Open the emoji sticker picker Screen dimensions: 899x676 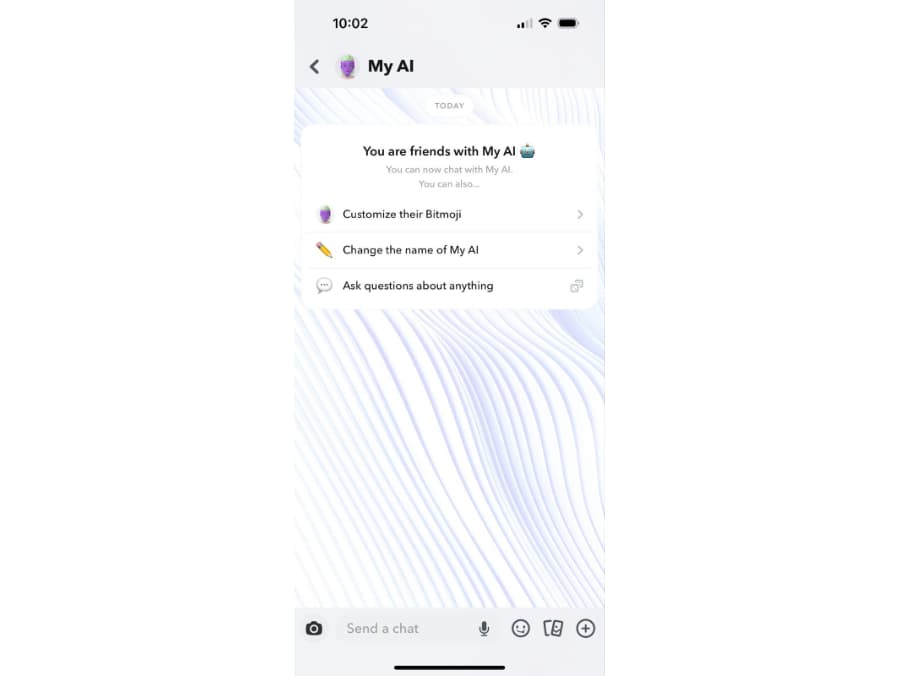(x=520, y=628)
